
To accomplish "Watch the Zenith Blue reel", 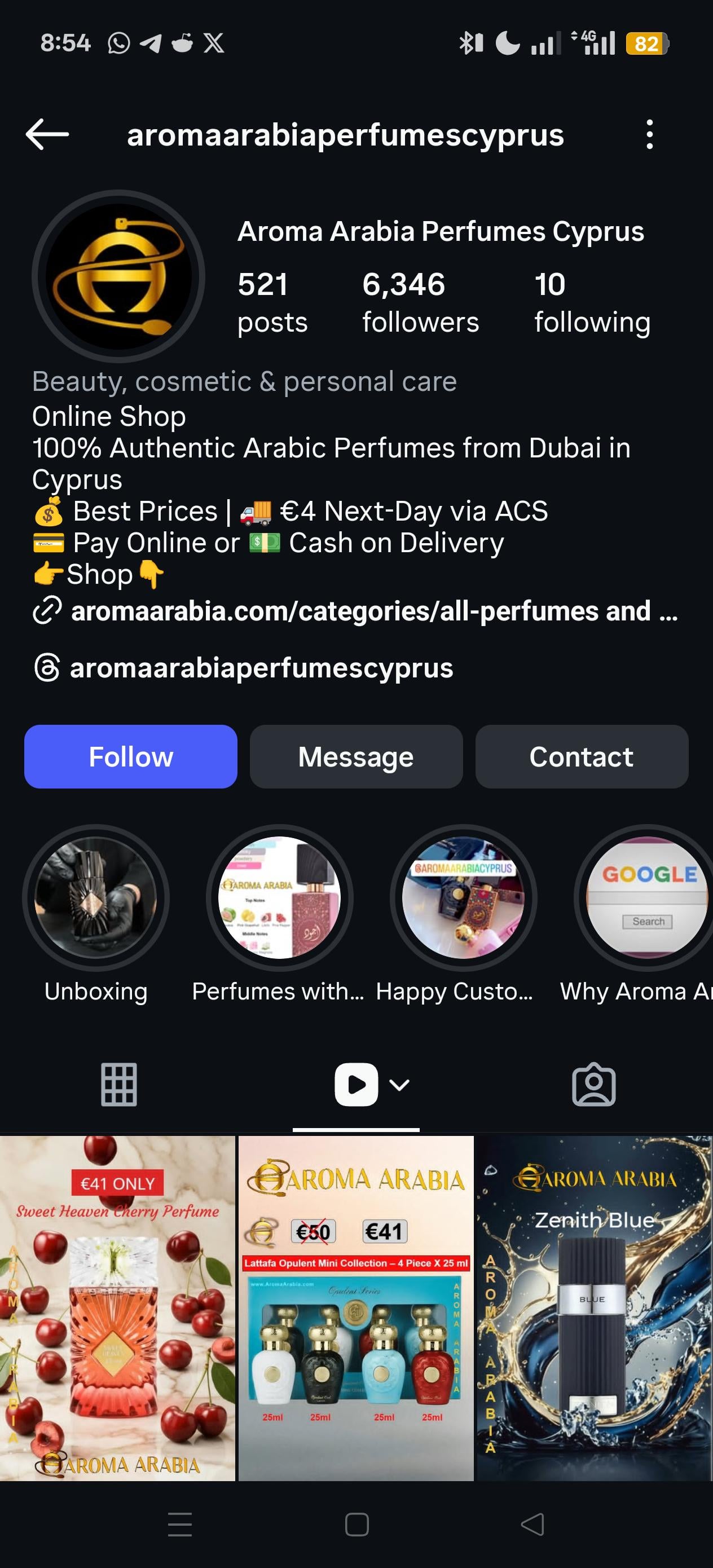I will (x=593, y=1309).
